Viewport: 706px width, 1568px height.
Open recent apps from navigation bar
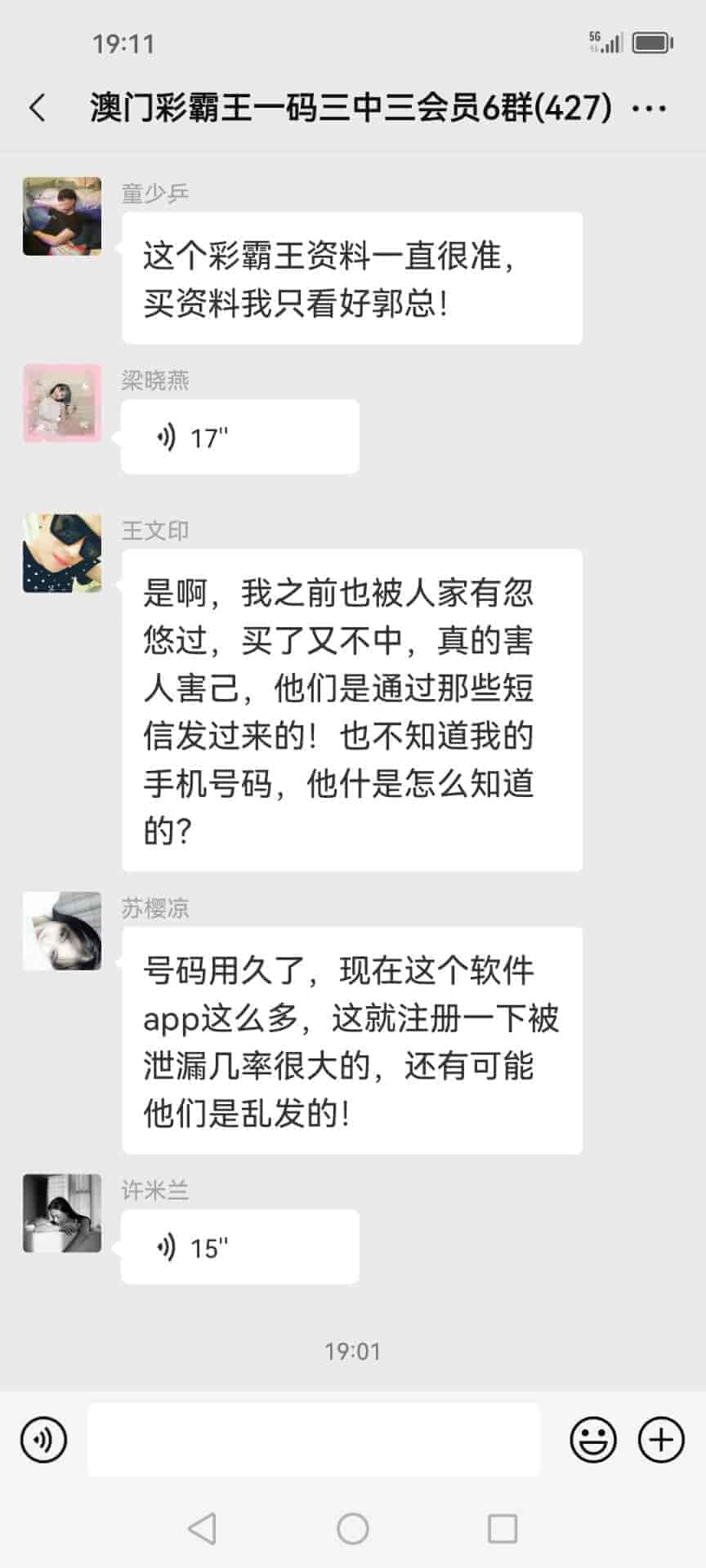(x=502, y=1529)
